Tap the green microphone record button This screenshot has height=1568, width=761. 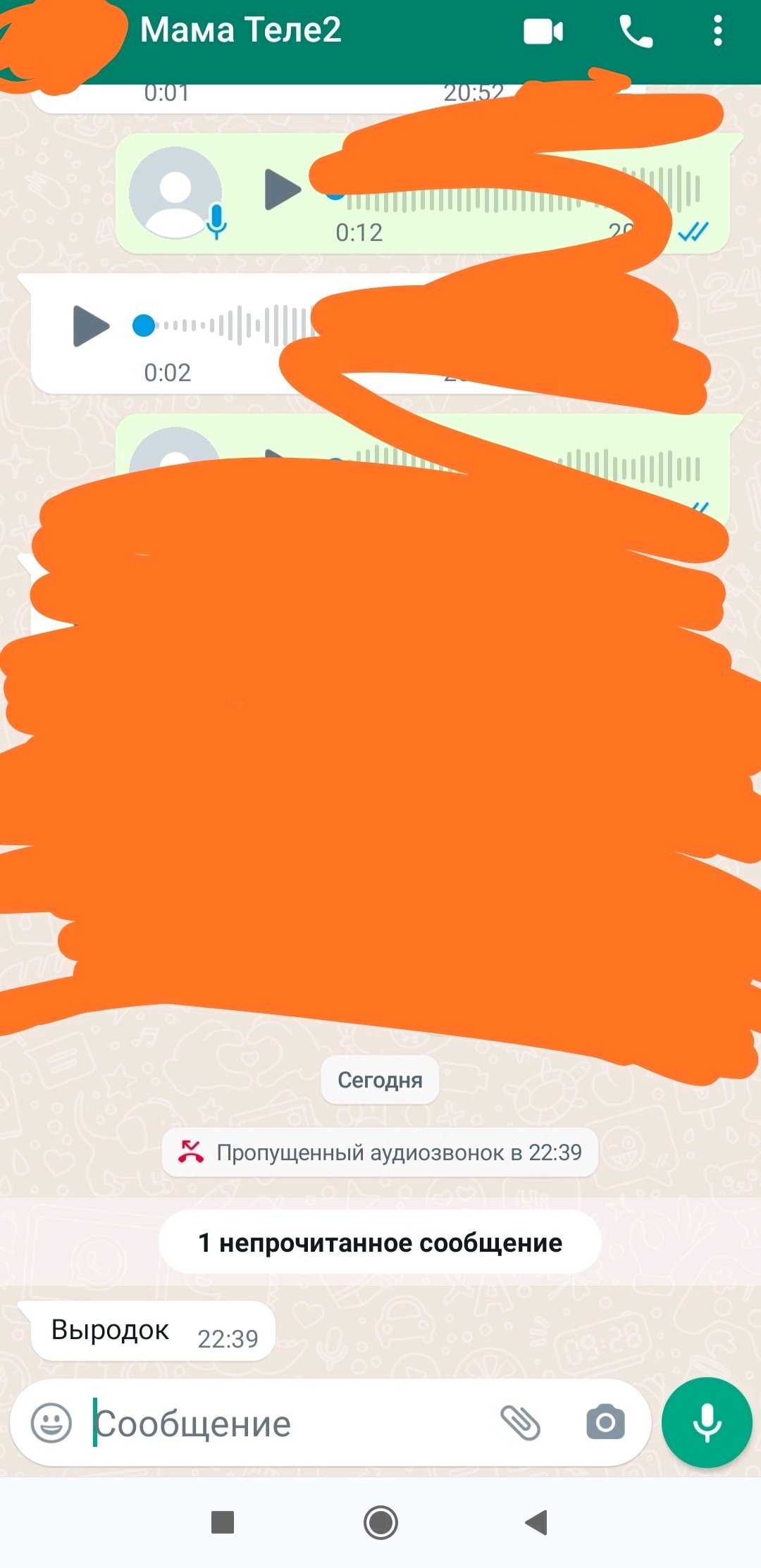coord(707,1423)
